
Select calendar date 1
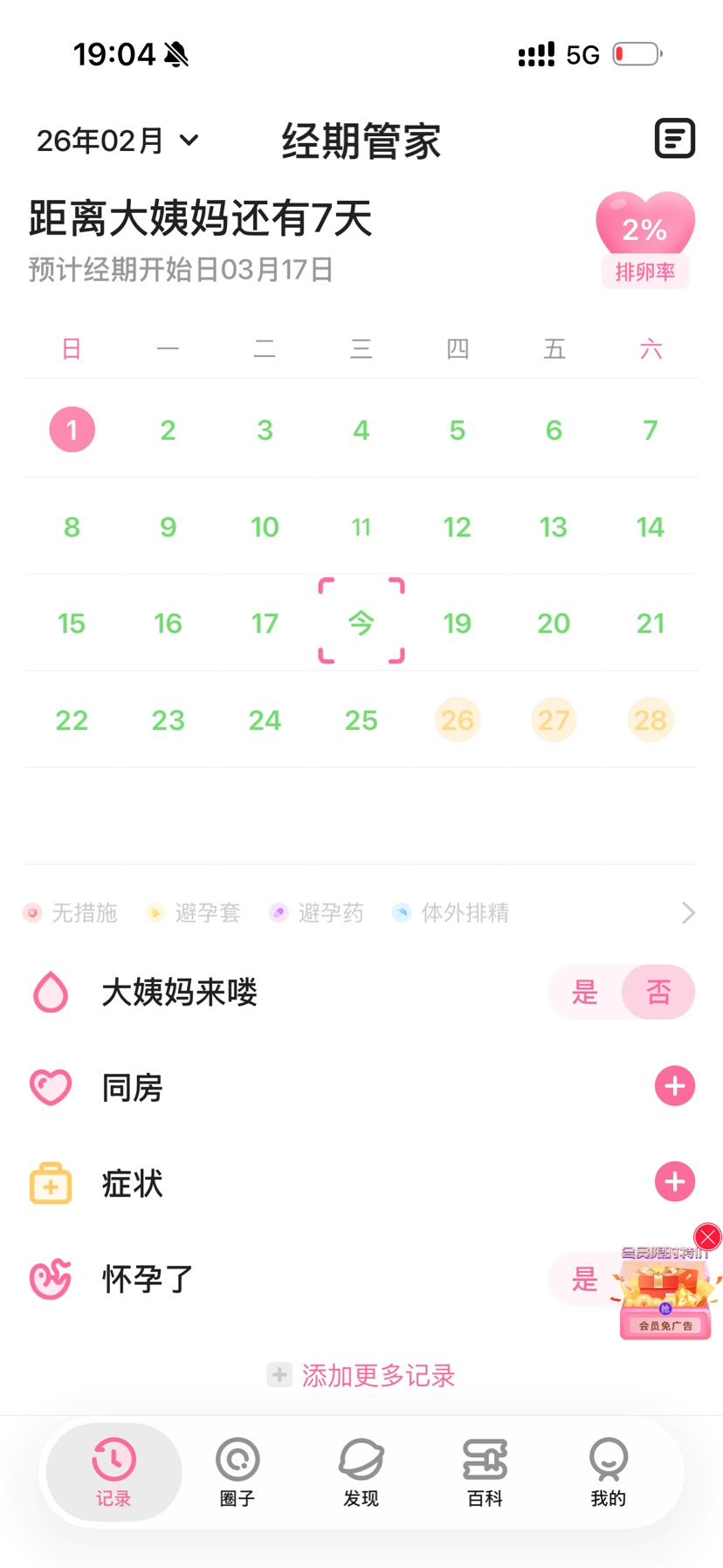[72, 430]
